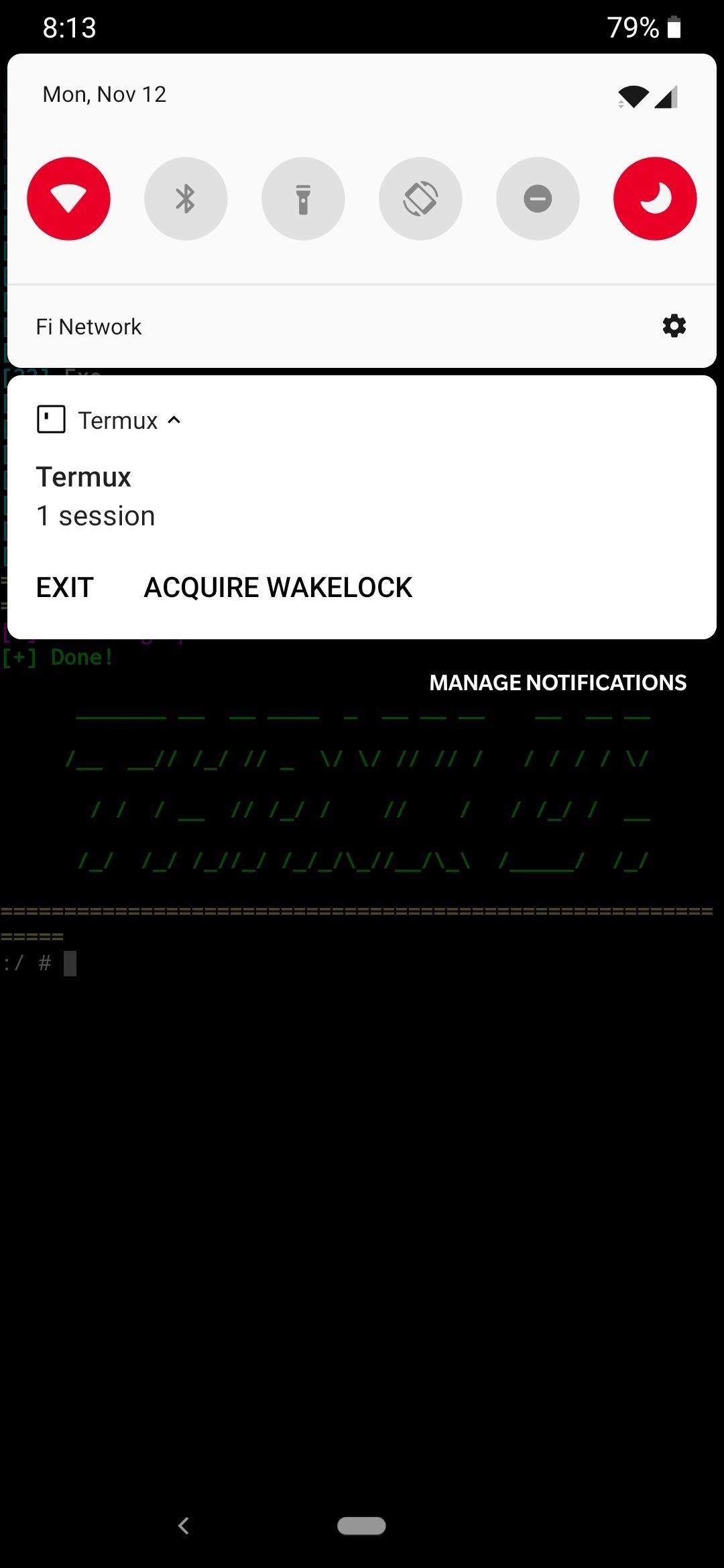This screenshot has height=1568, width=724.
Task: Open the settings gear icon
Action: [x=674, y=326]
